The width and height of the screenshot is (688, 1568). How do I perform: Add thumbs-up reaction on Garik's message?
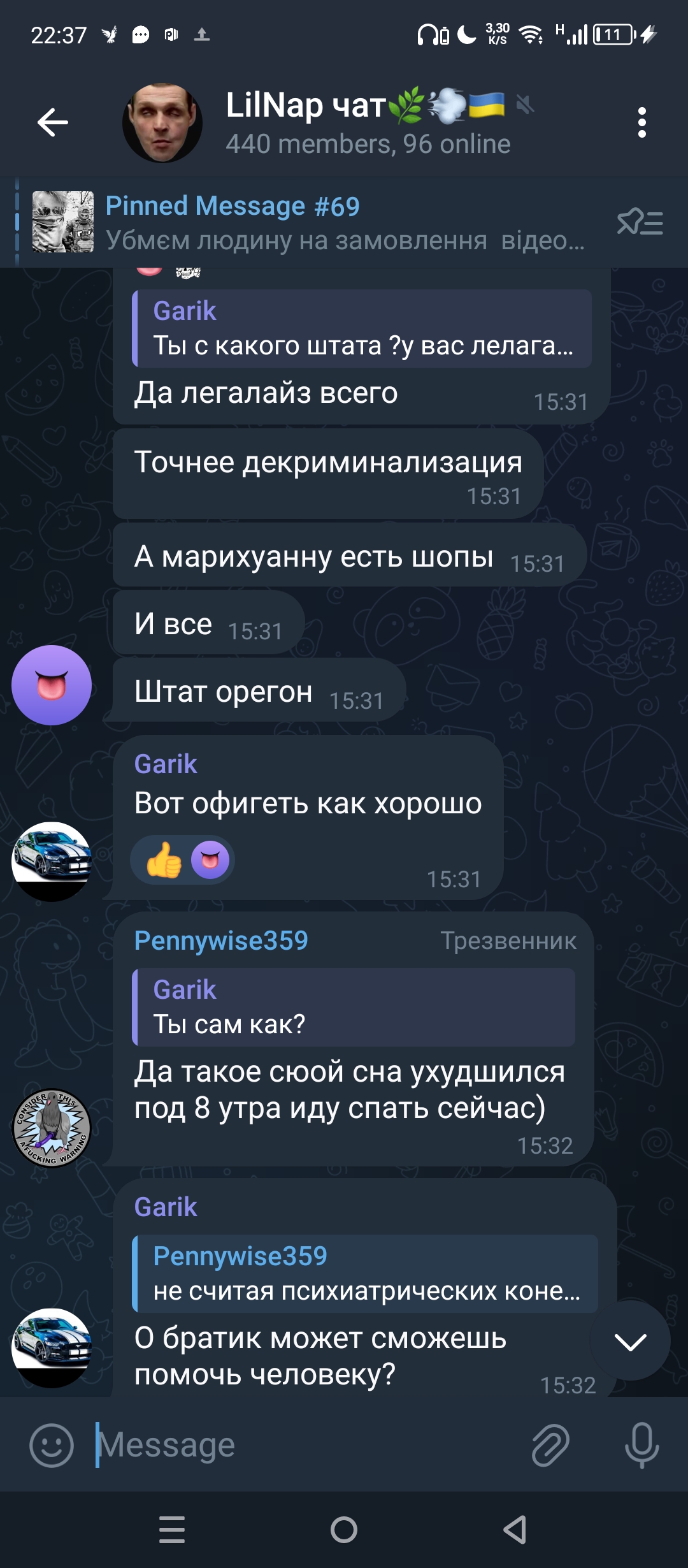click(x=164, y=860)
